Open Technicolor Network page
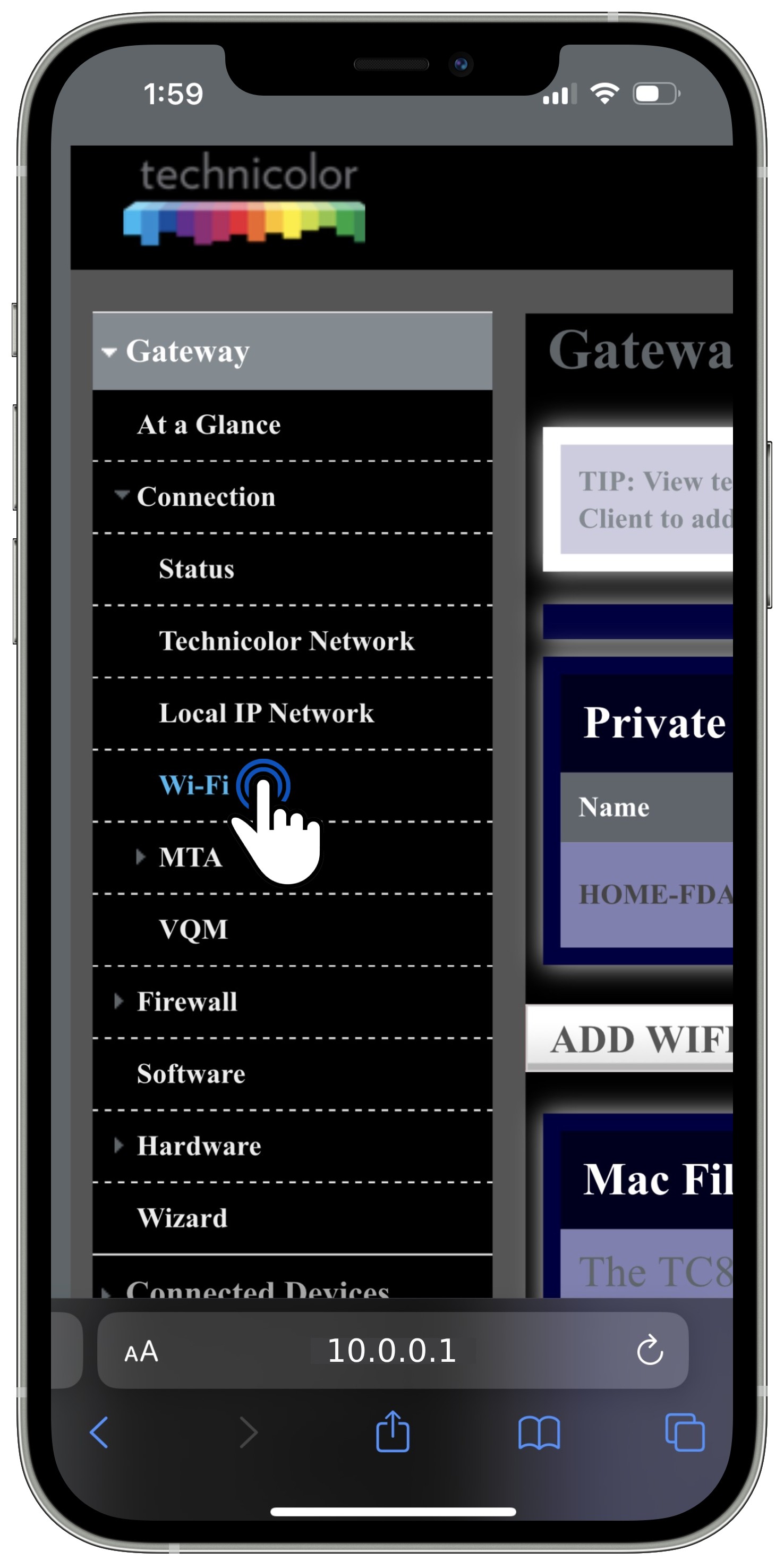This screenshot has width=784, height=1560. click(x=286, y=641)
